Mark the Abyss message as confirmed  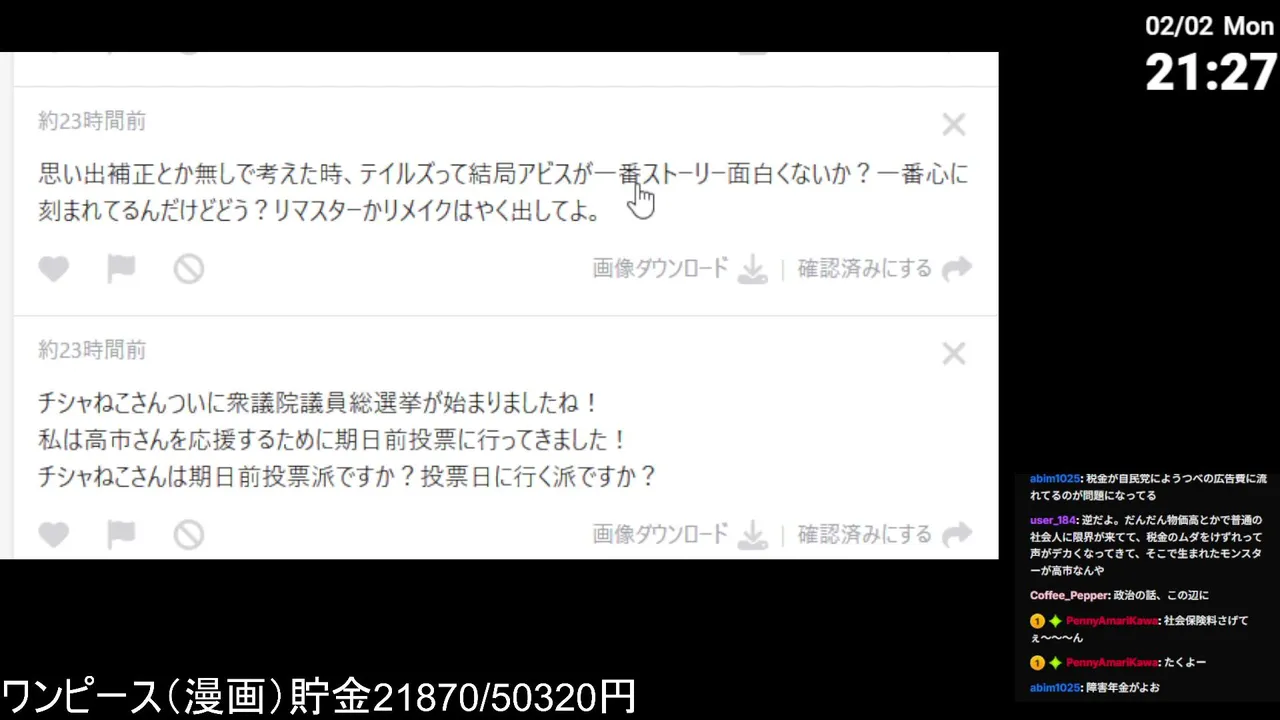864,269
